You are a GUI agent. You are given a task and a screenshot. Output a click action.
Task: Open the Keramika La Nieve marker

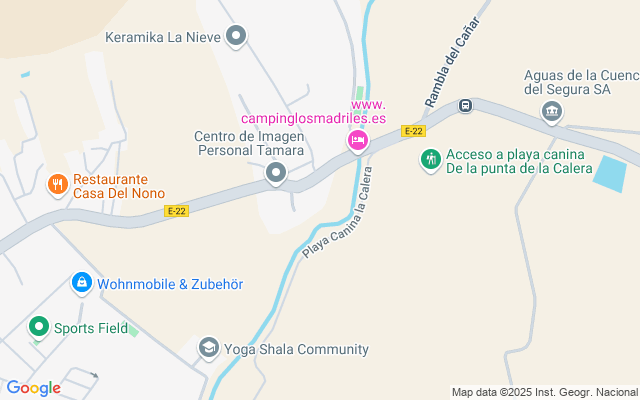pos(237,38)
